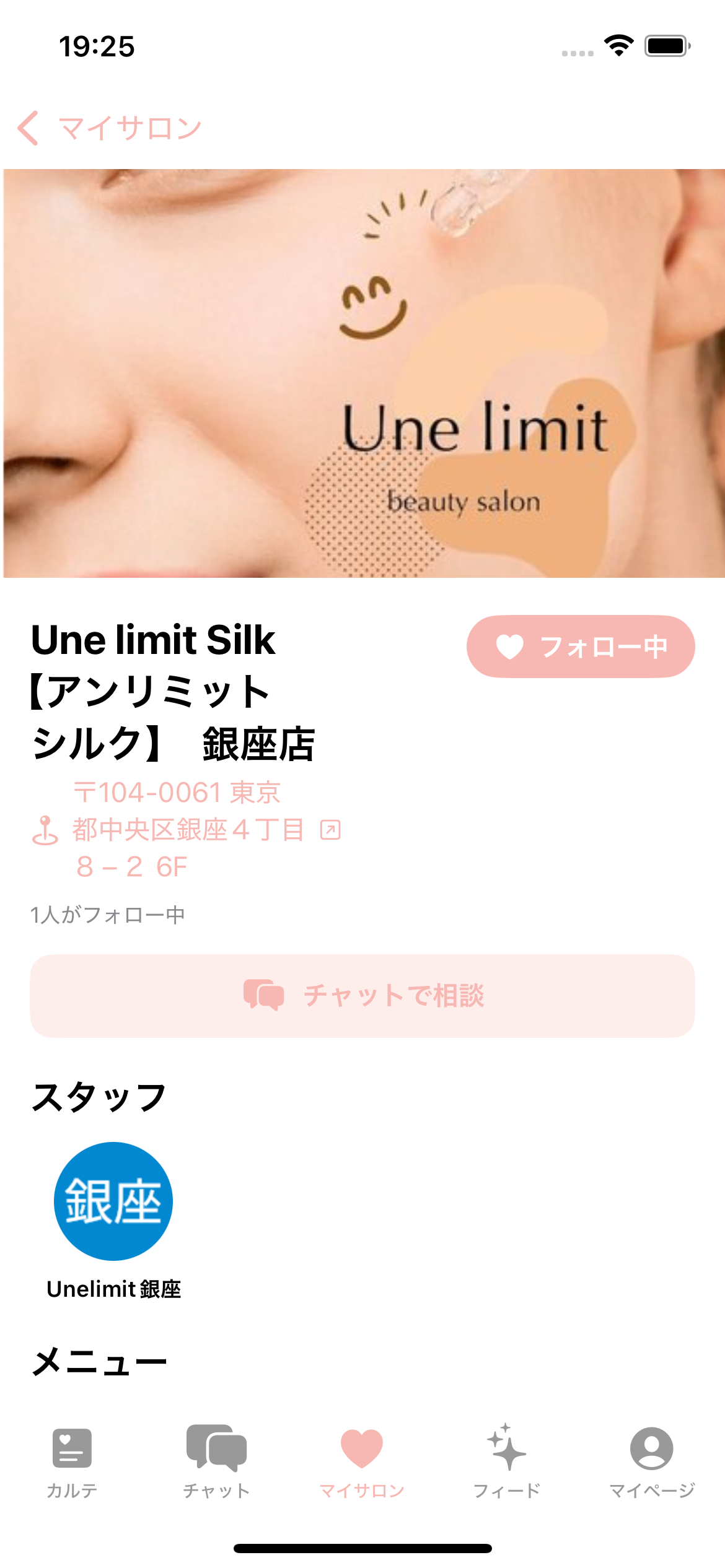Image resolution: width=725 pixels, height=1568 pixels.
Task: Switch to the カルテ tab
Action: coord(72,1461)
